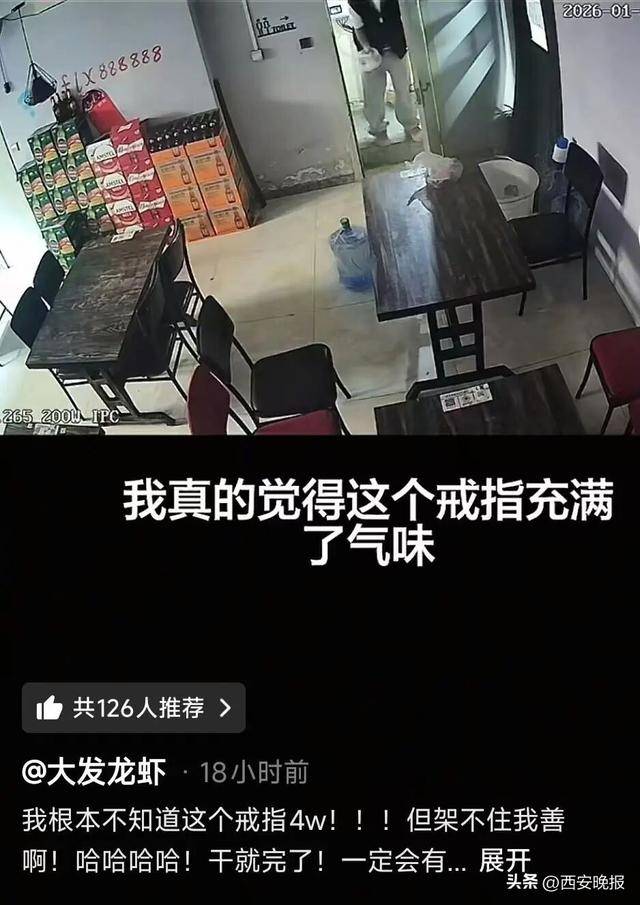Open the @大发龙虾 author profile
This screenshot has height=905, width=640.
(95, 771)
